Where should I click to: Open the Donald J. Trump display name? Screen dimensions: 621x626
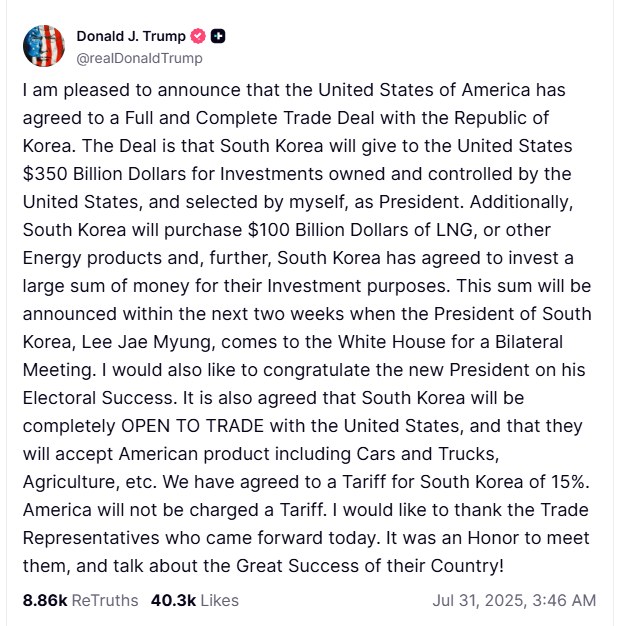[x=130, y=36]
